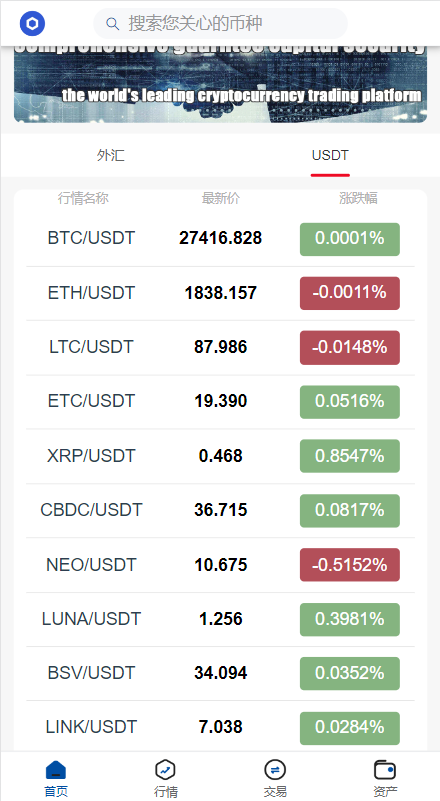Open the CBDC/USDT row
The height and width of the screenshot is (801, 440).
click(220, 510)
